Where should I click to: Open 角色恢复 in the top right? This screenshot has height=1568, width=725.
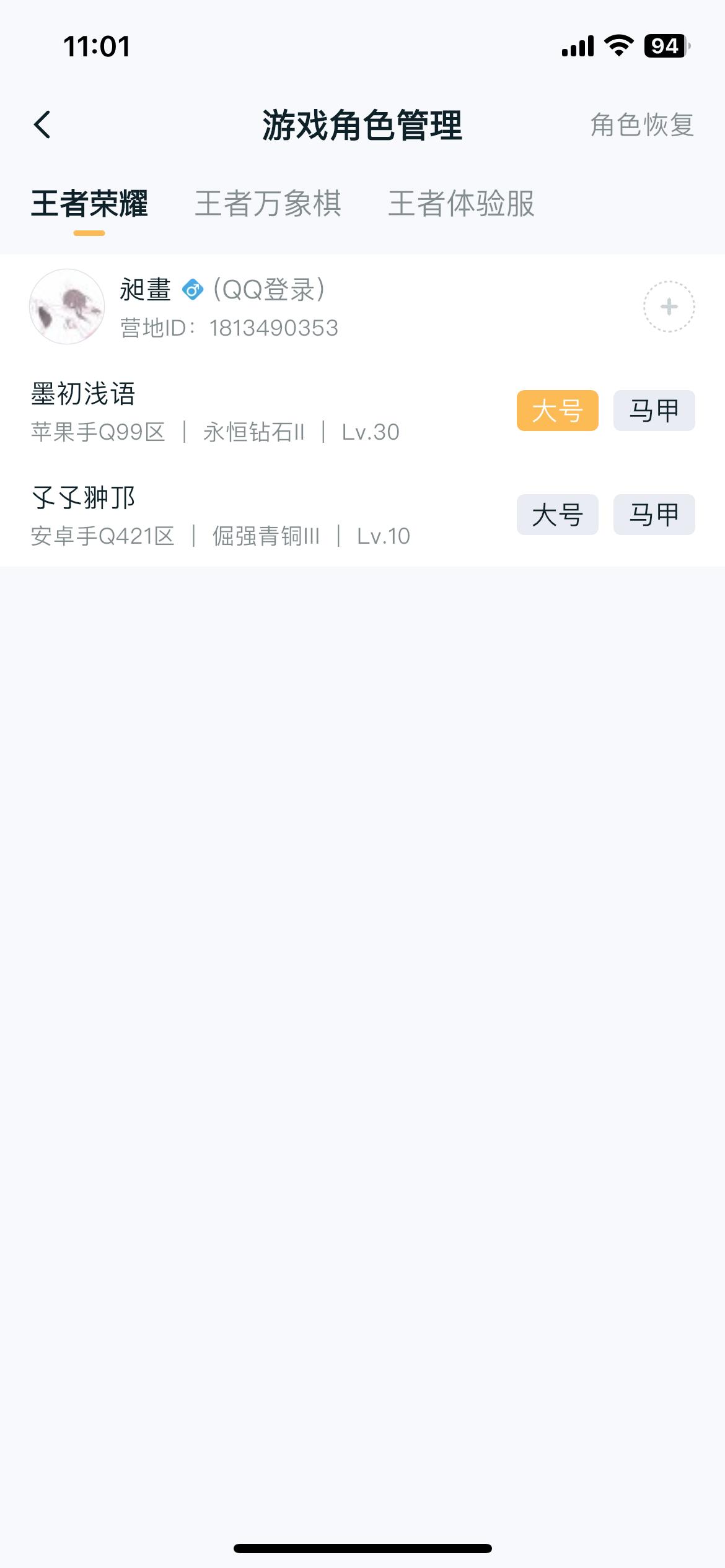(x=642, y=124)
